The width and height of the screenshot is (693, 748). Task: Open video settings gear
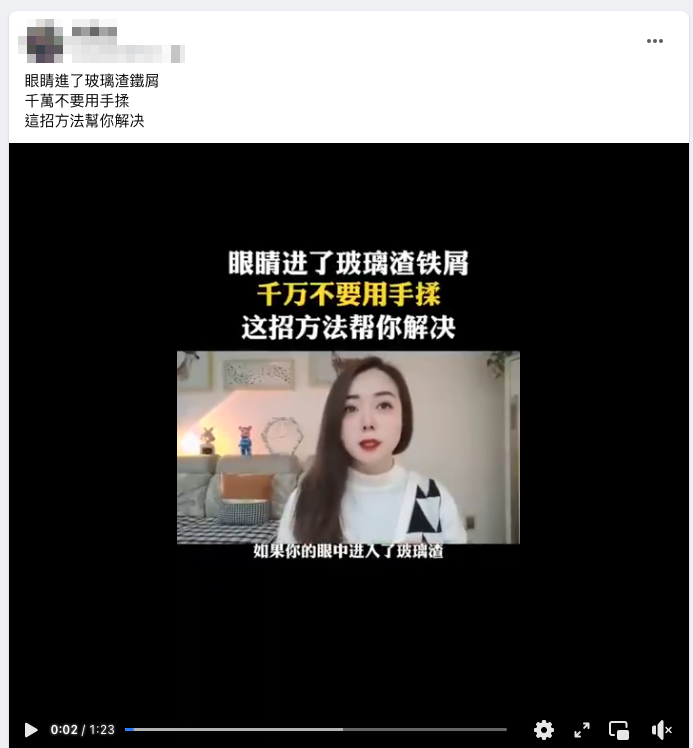(x=544, y=730)
